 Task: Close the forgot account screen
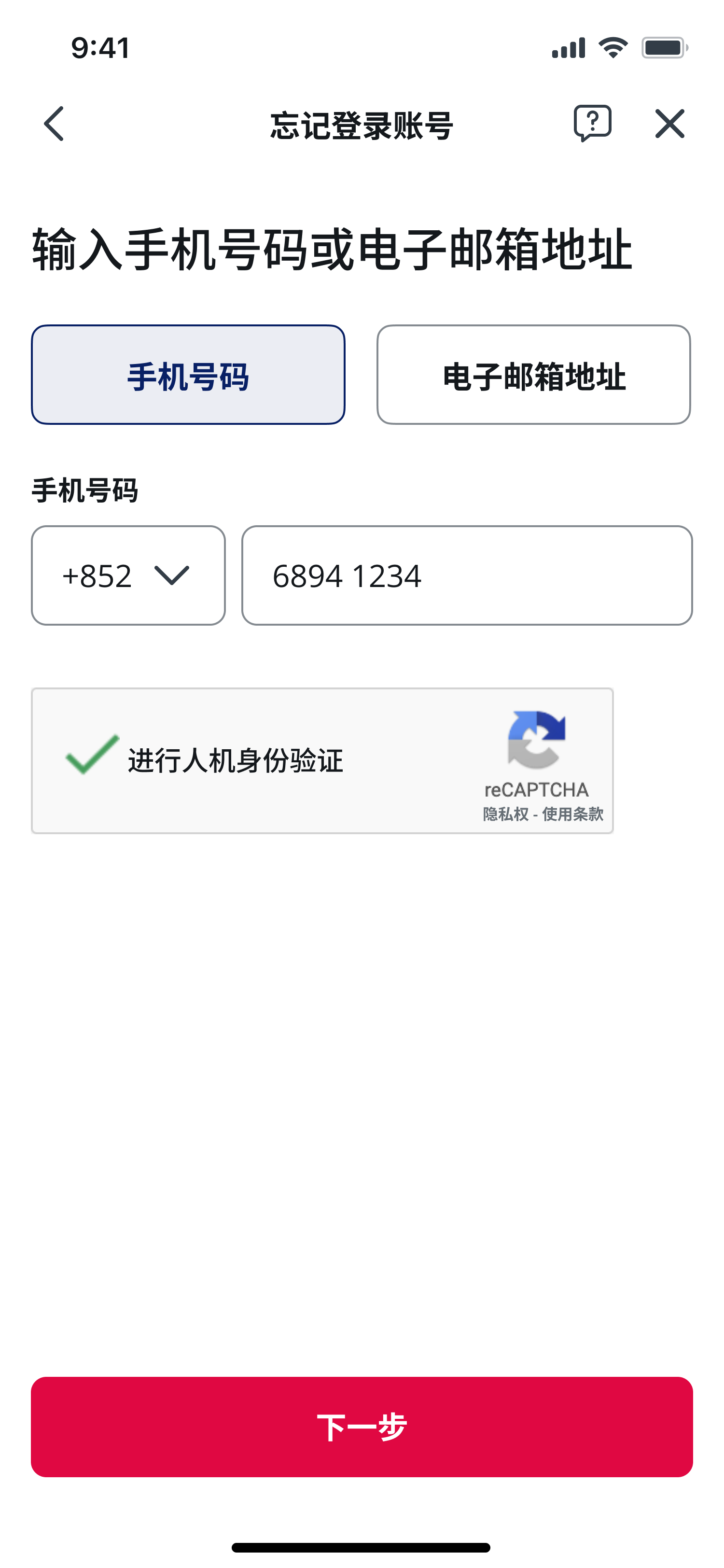click(669, 124)
